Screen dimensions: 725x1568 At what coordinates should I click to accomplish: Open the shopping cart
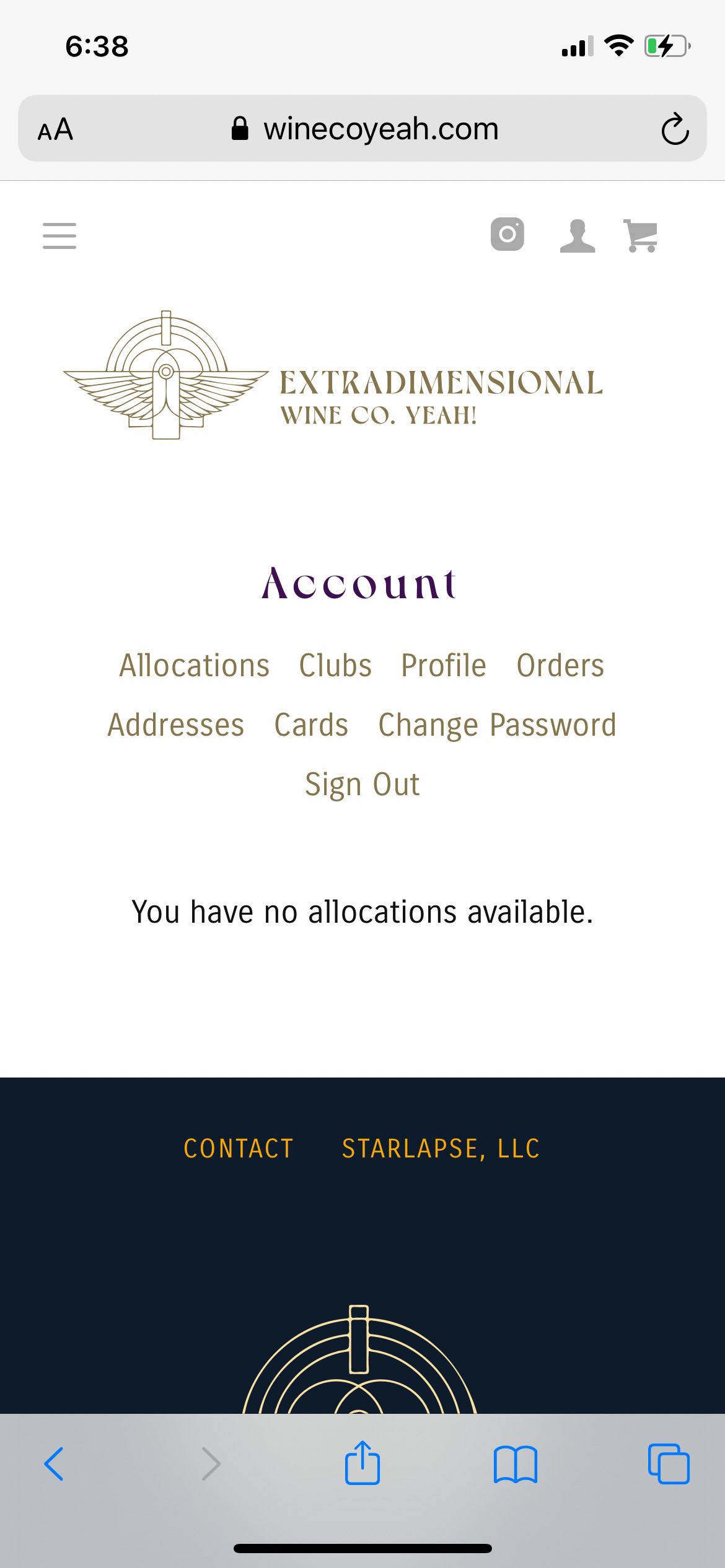(641, 236)
